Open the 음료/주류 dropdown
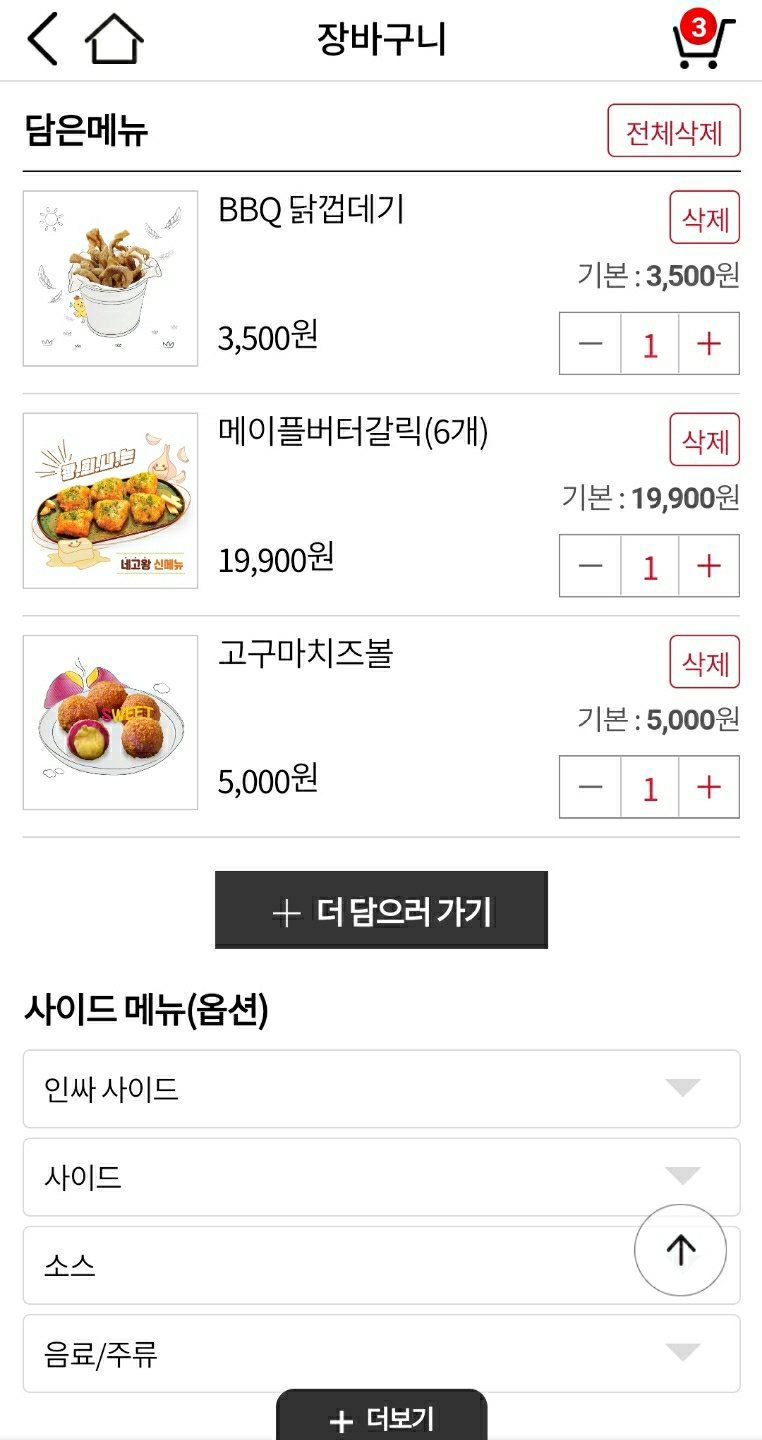This screenshot has width=762, height=1440. tap(381, 1354)
